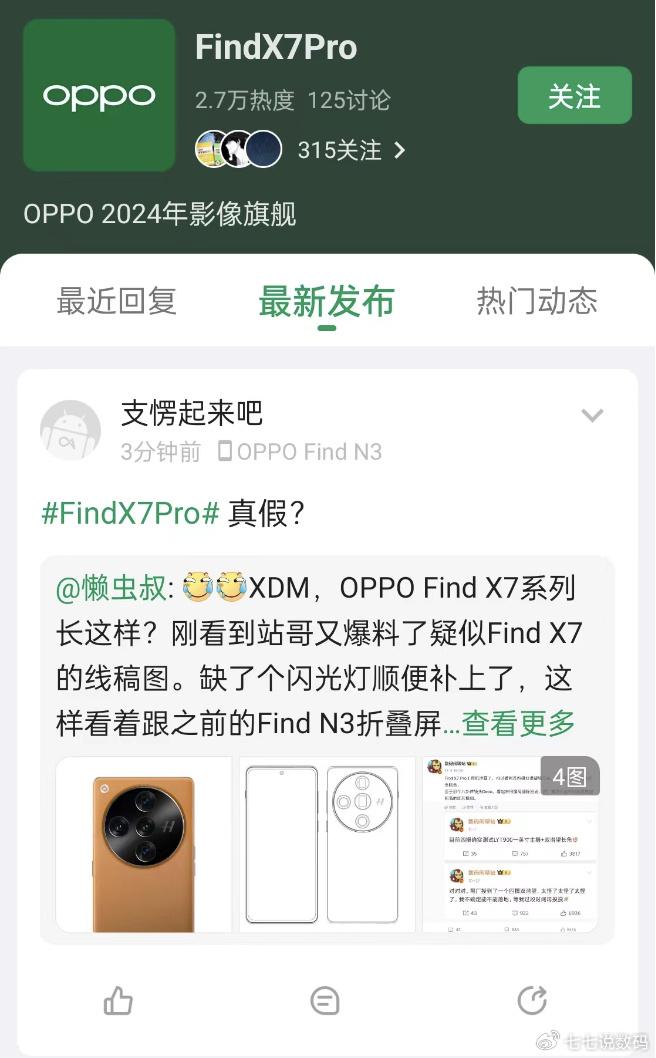This screenshot has height=1058, width=656.
Task: Comment on the post by 支愣起来吧
Action: pos(325,1000)
